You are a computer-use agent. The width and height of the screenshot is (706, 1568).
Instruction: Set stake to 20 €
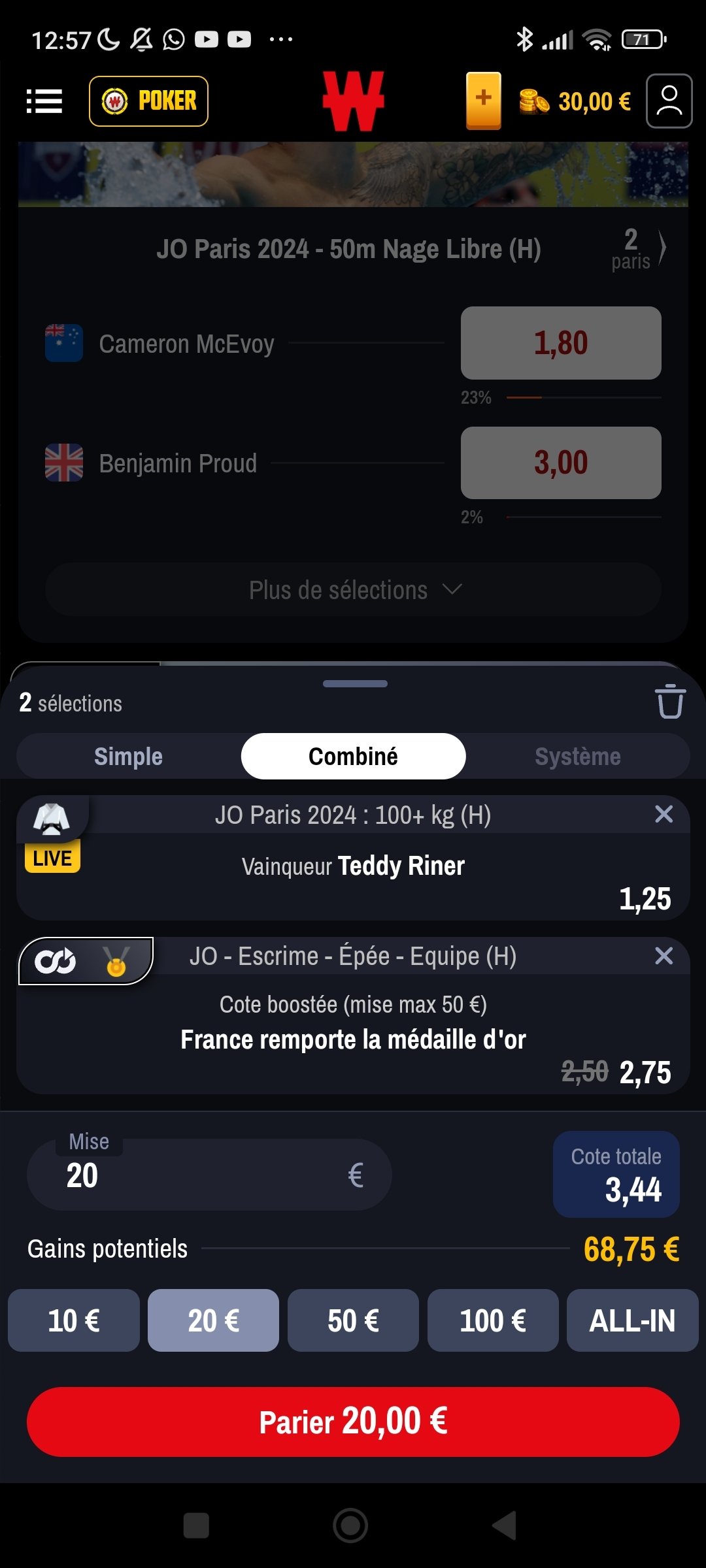click(x=213, y=1320)
